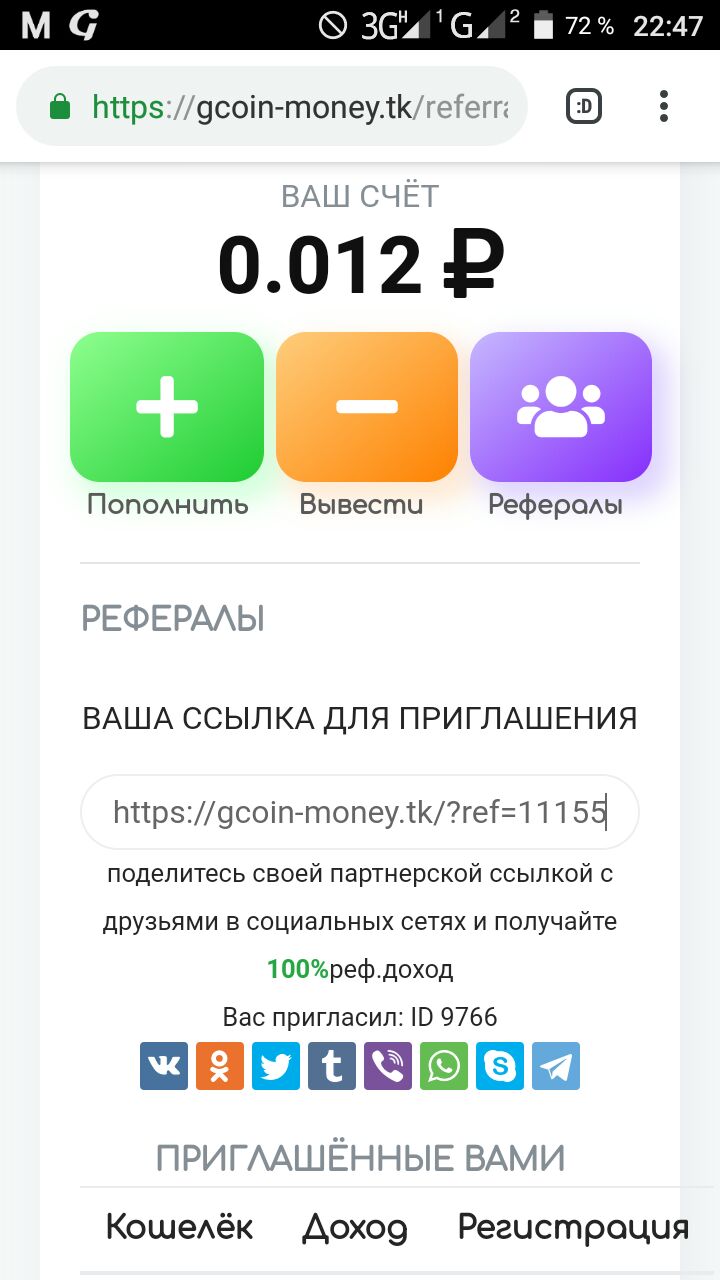Select the referral link field
Screen dimensions: 720x1280
(359, 812)
